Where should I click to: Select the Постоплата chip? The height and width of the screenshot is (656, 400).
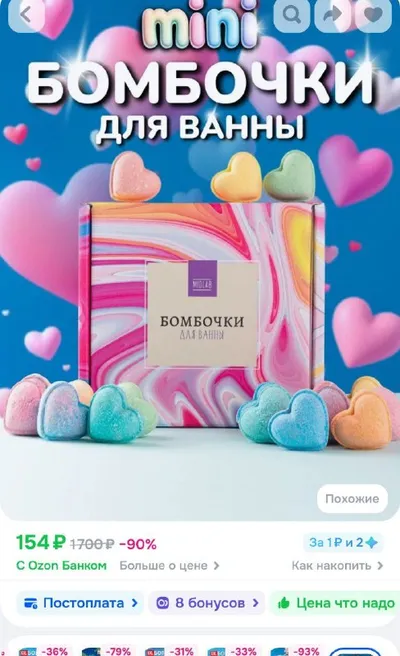click(x=80, y=603)
